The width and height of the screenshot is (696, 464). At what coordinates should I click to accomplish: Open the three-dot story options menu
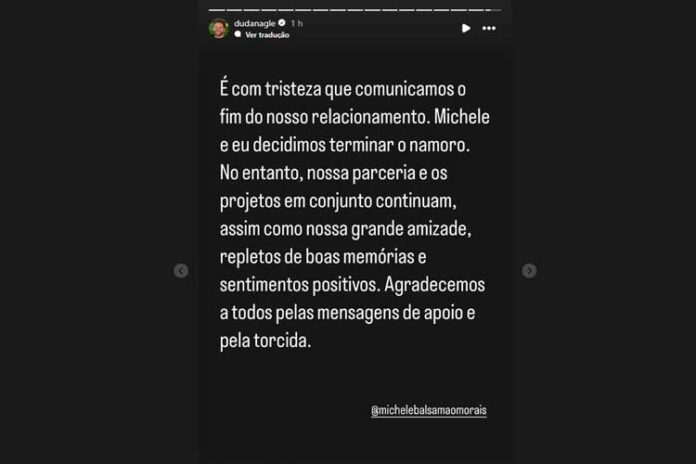tap(488, 28)
